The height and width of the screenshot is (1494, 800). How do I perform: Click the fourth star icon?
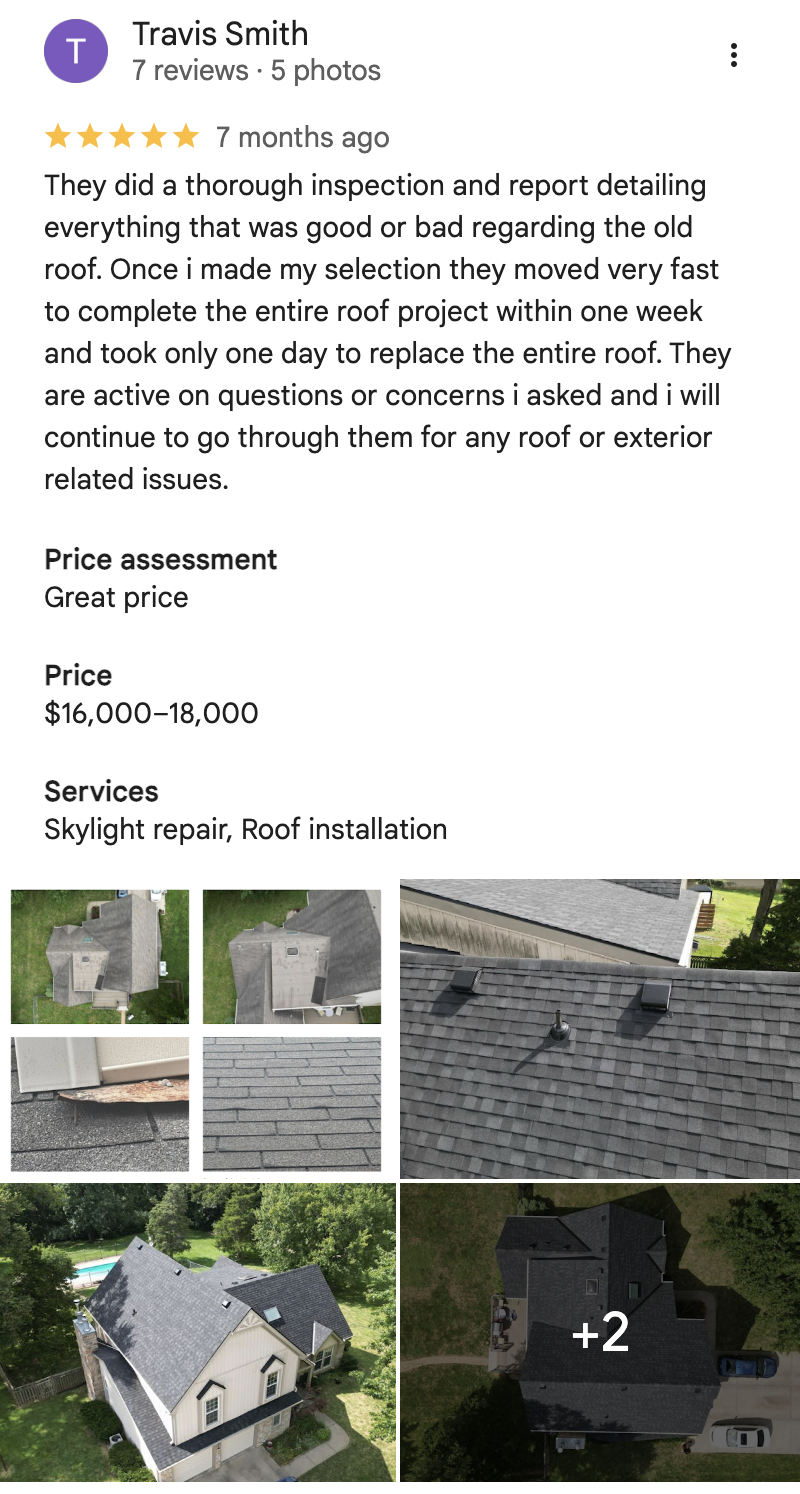click(x=153, y=136)
